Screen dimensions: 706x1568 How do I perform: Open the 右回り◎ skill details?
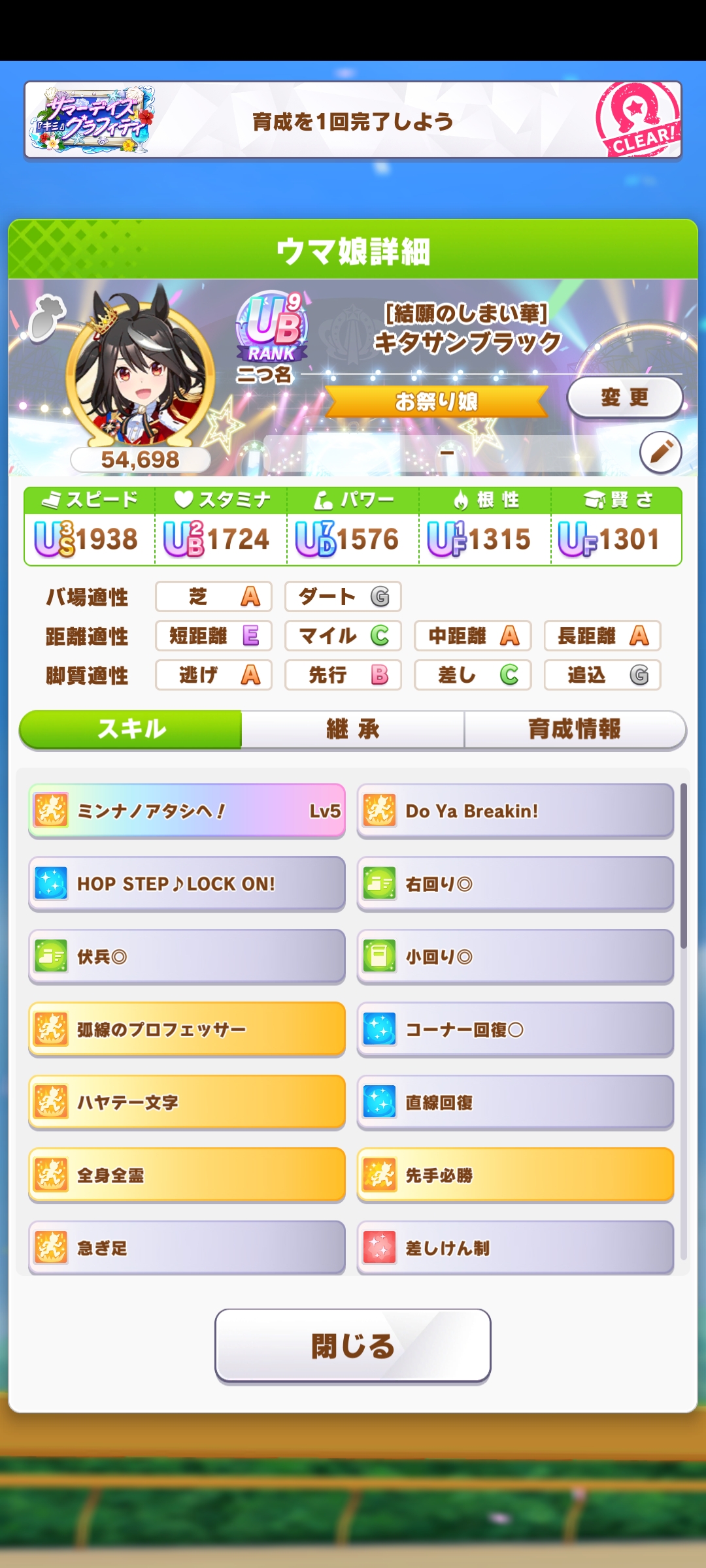click(515, 884)
